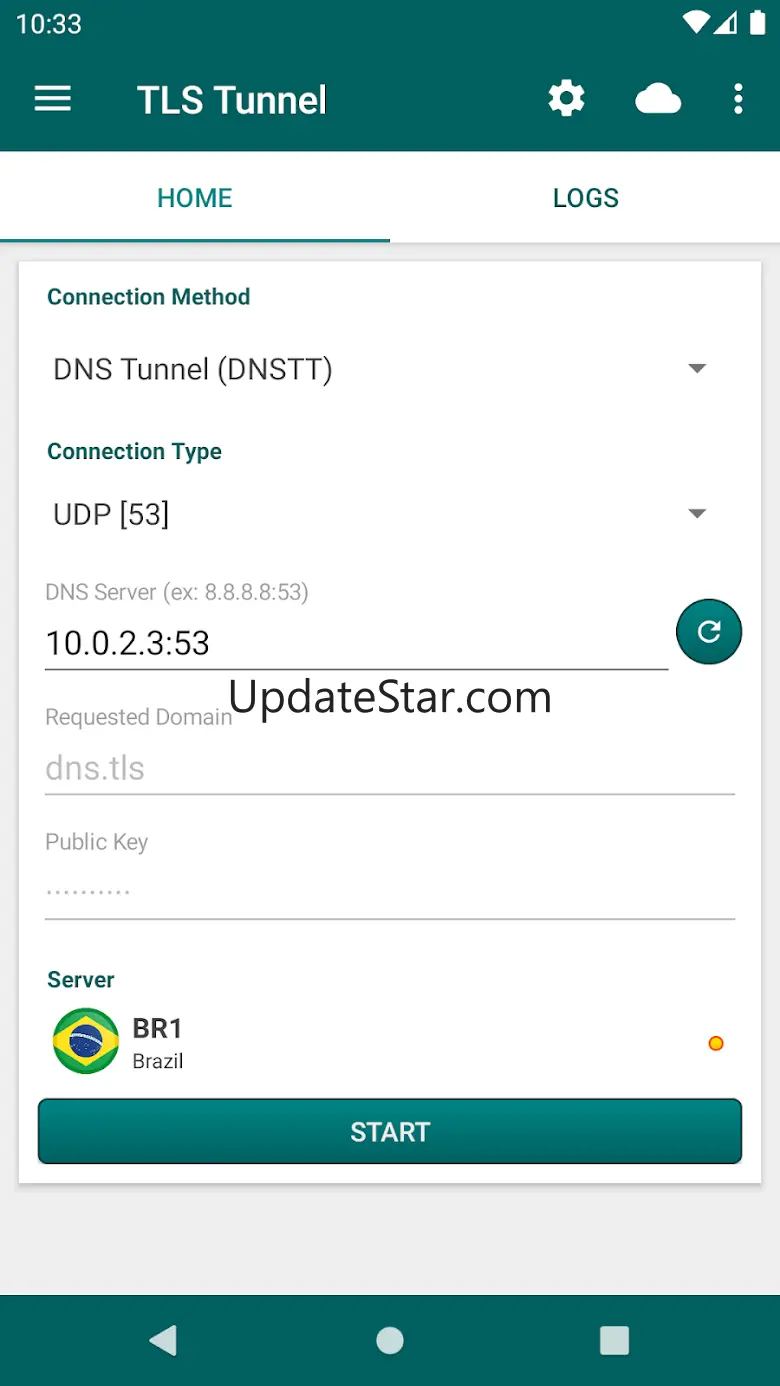Expand the Connection Method dropdown

pos(380,369)
